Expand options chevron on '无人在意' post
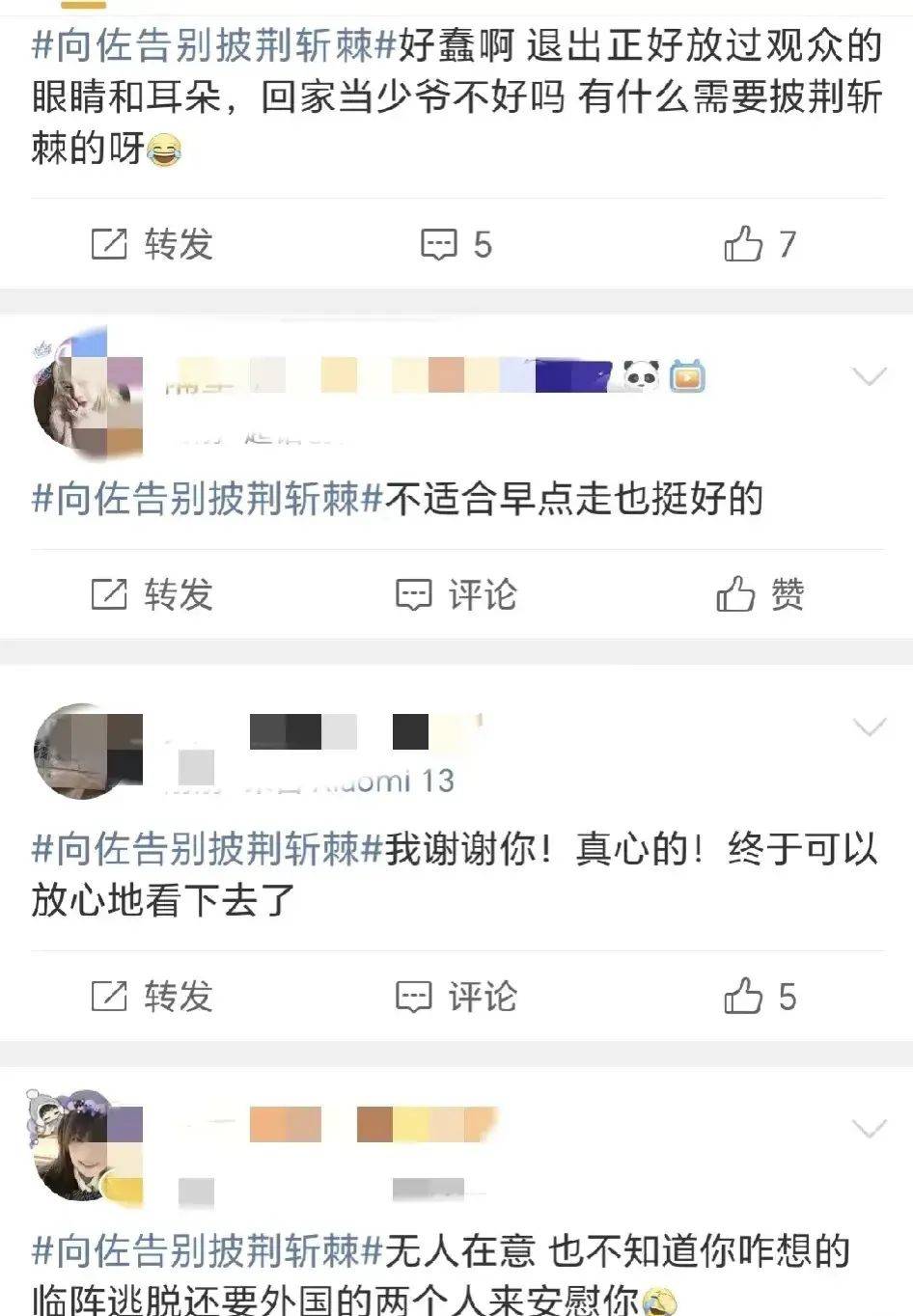The image size is (913, 1316). pos(870,1129)
